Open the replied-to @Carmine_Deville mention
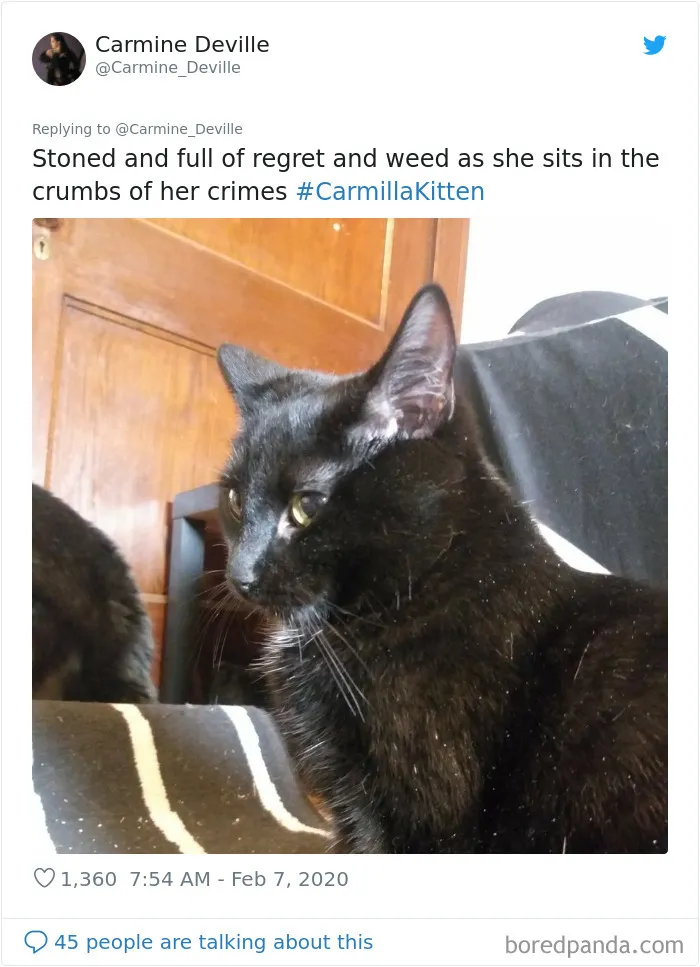The image size is (700, 967). click(x=179, y=129)
